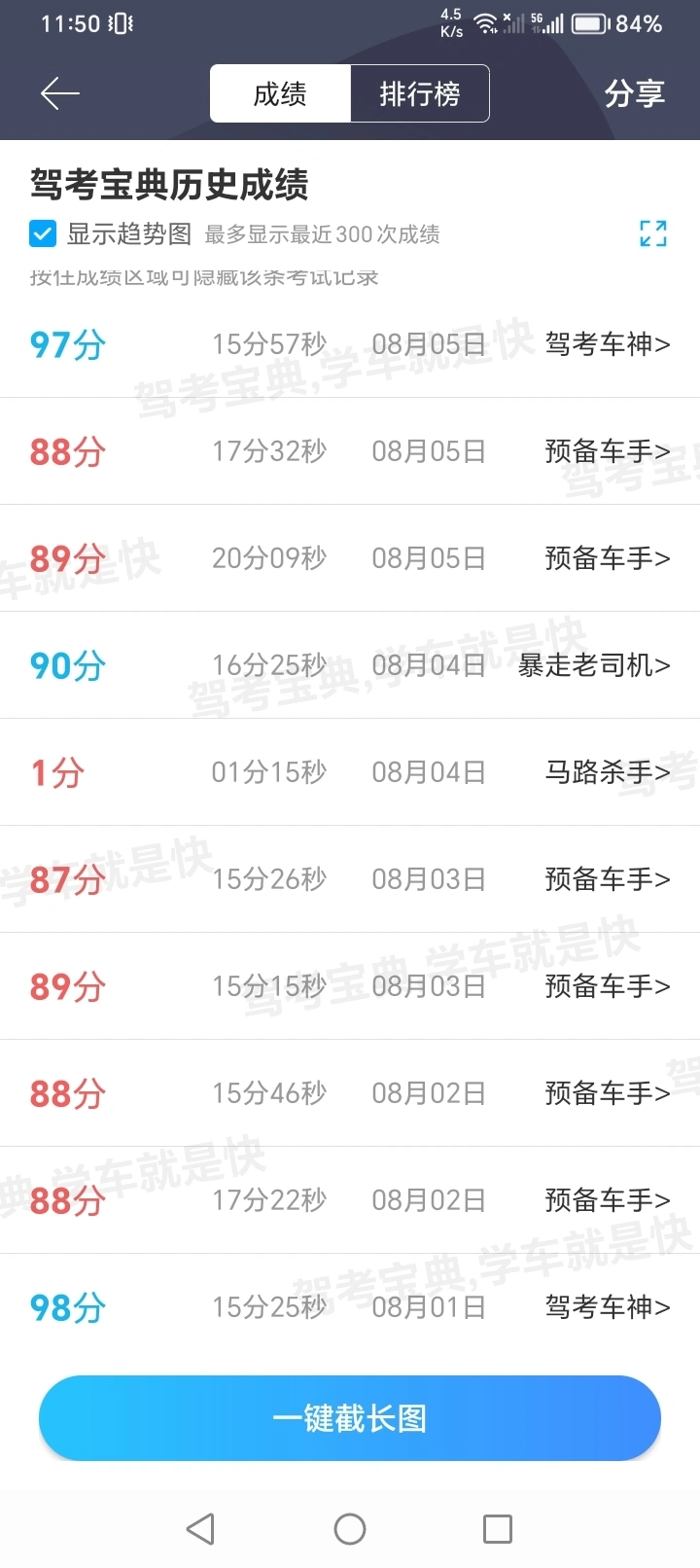Open the 1分 马路杀手 record
Viewport: 700px width, 1568px height.
click(350, 772)
